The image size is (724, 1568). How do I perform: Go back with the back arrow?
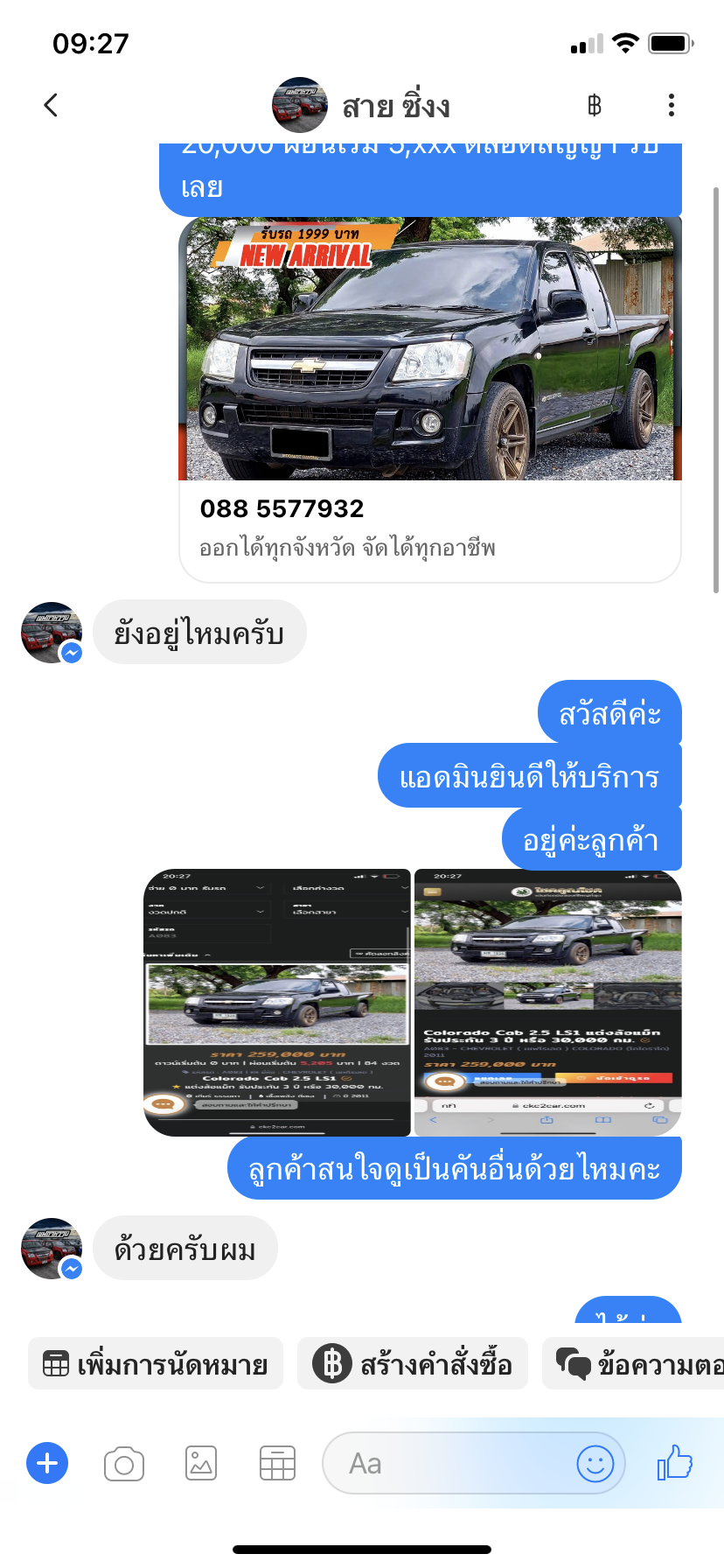[51, 105]
